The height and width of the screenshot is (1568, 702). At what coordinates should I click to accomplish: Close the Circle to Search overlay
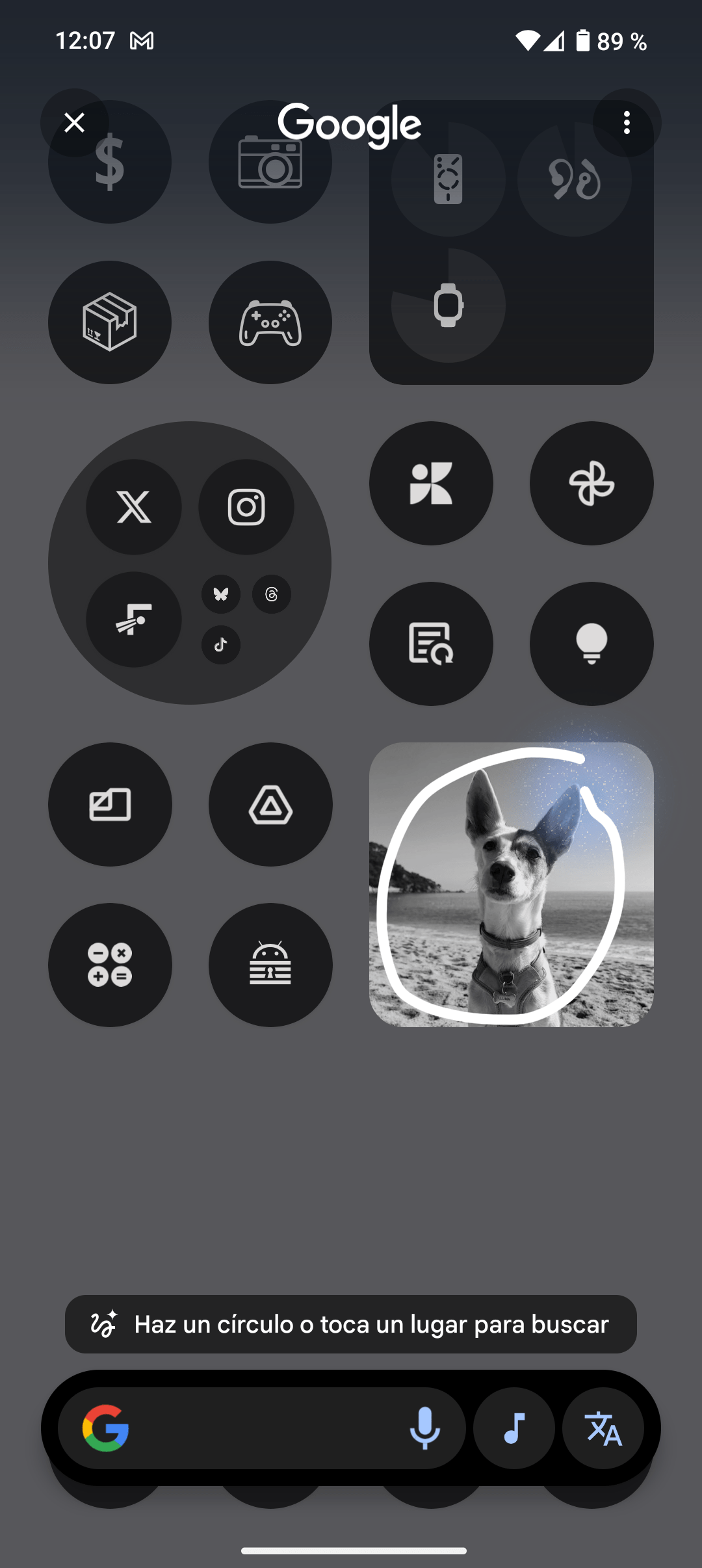[75, 123]
